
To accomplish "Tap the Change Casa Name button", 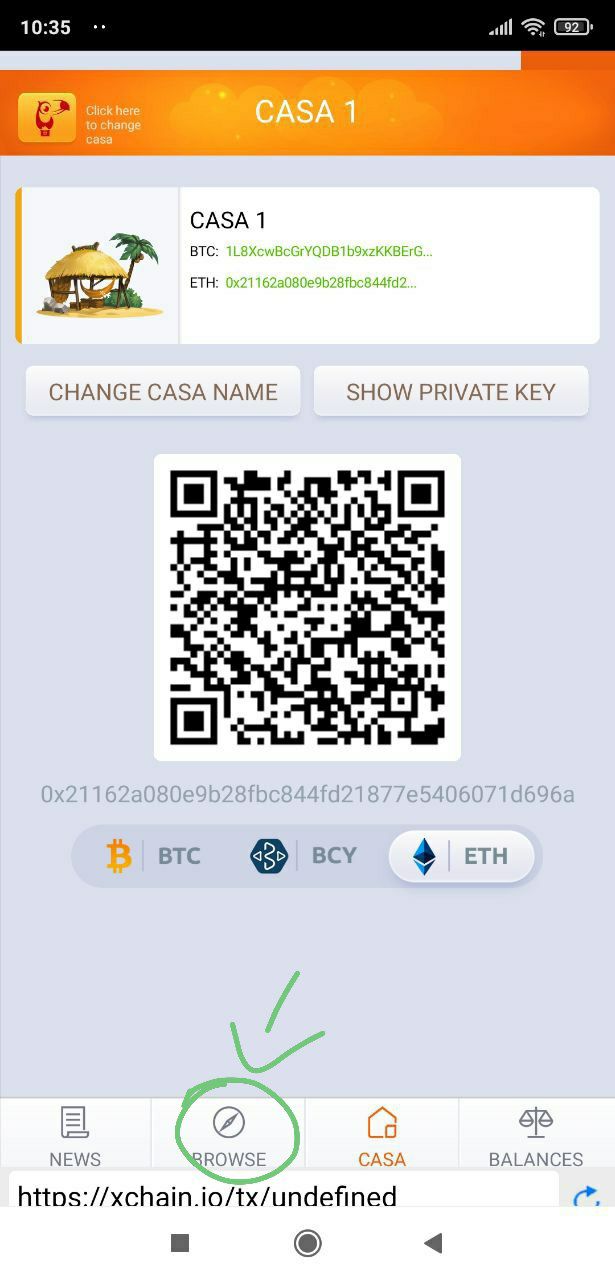I will (163, 391).
